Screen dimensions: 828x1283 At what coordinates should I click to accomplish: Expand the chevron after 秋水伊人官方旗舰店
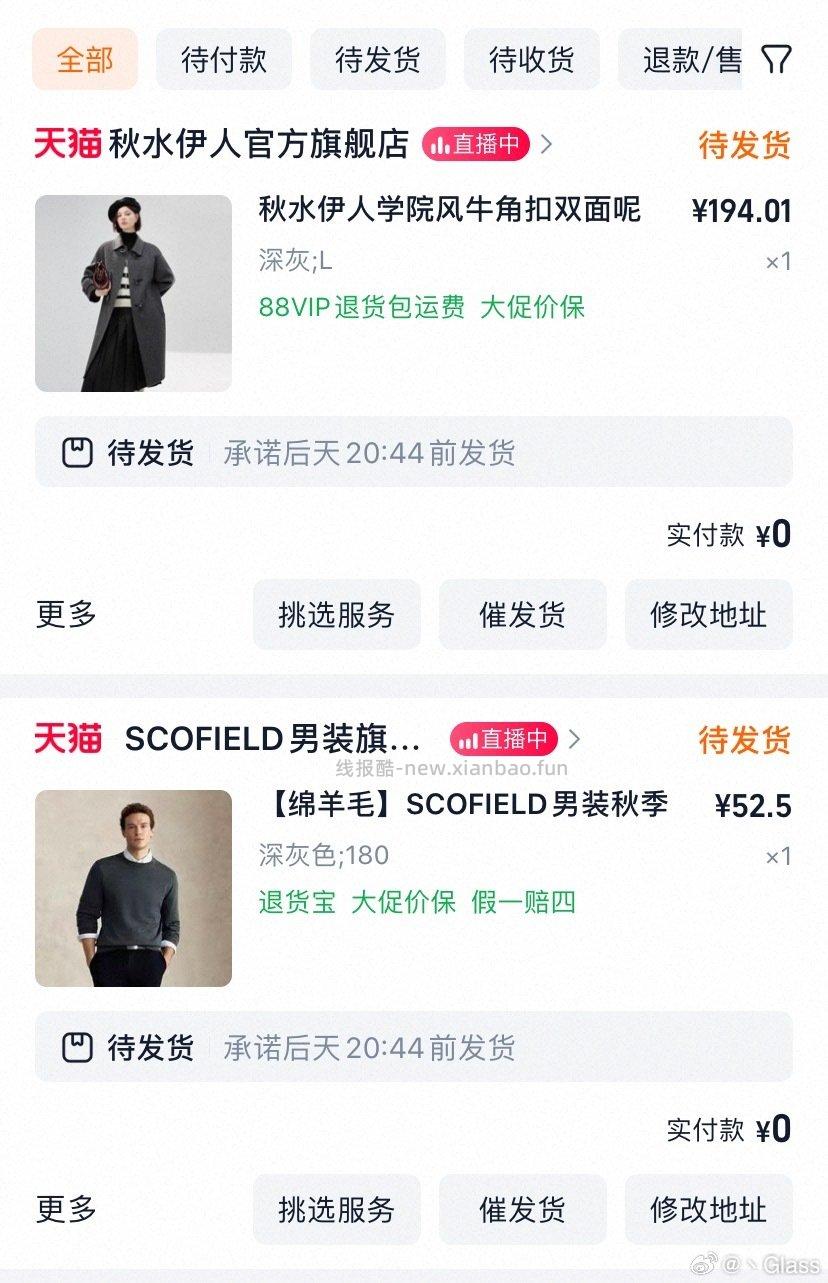547,145
